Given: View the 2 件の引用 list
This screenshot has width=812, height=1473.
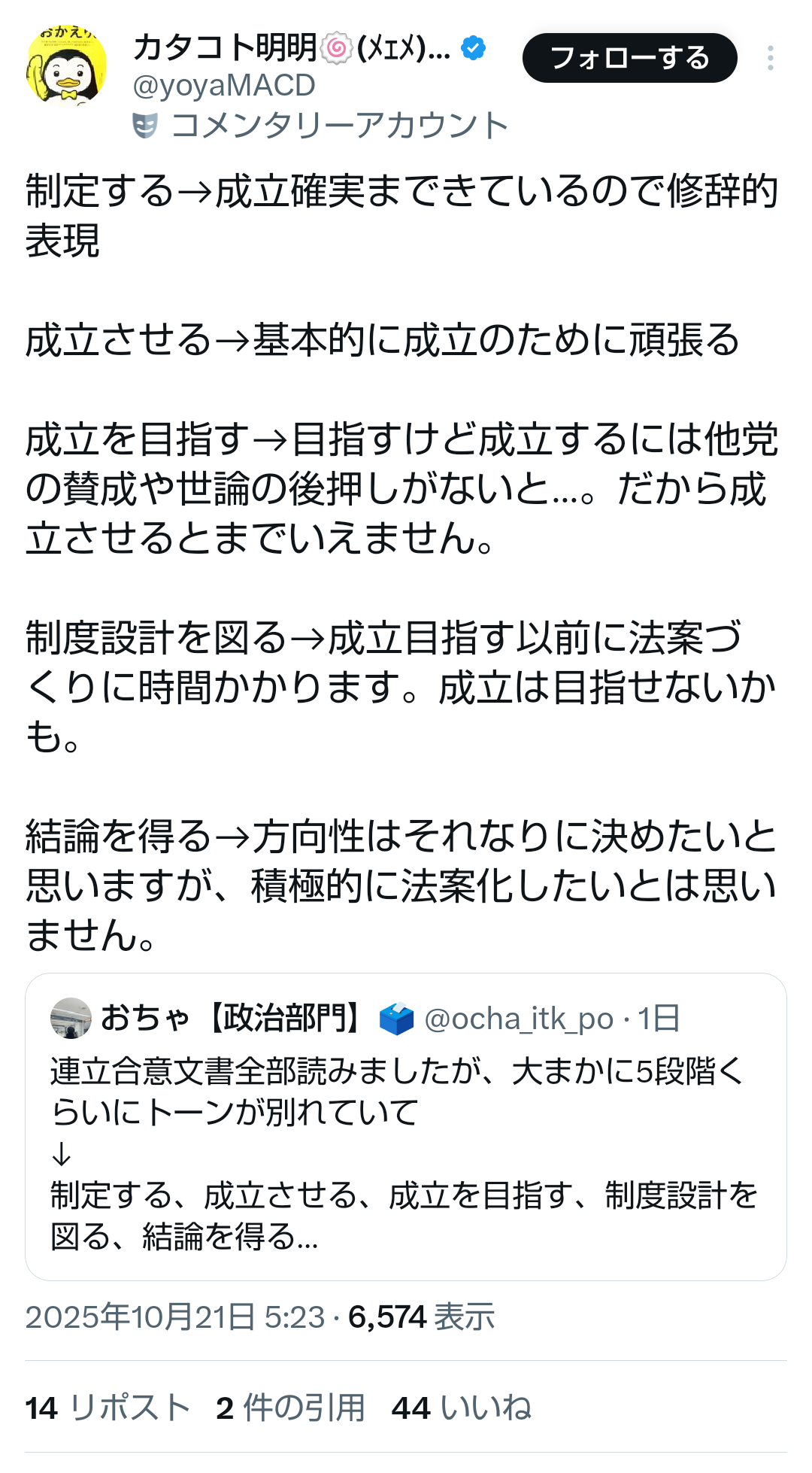Looking at the screenshot, I should pyautogui.click(x=290, y=1408).
